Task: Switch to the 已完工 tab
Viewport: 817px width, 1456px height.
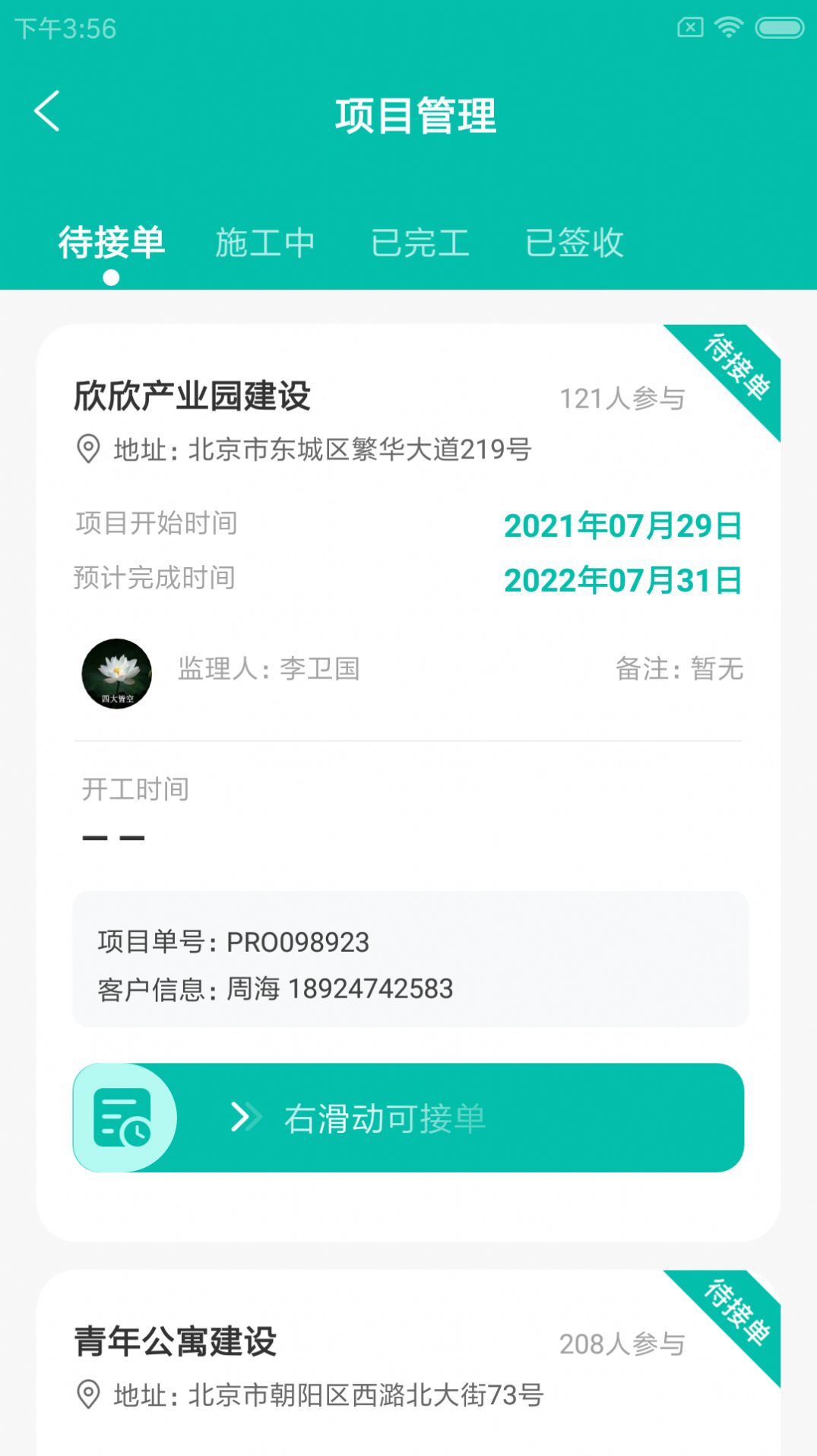Action: pyautogui.click(x=420, y=243)
